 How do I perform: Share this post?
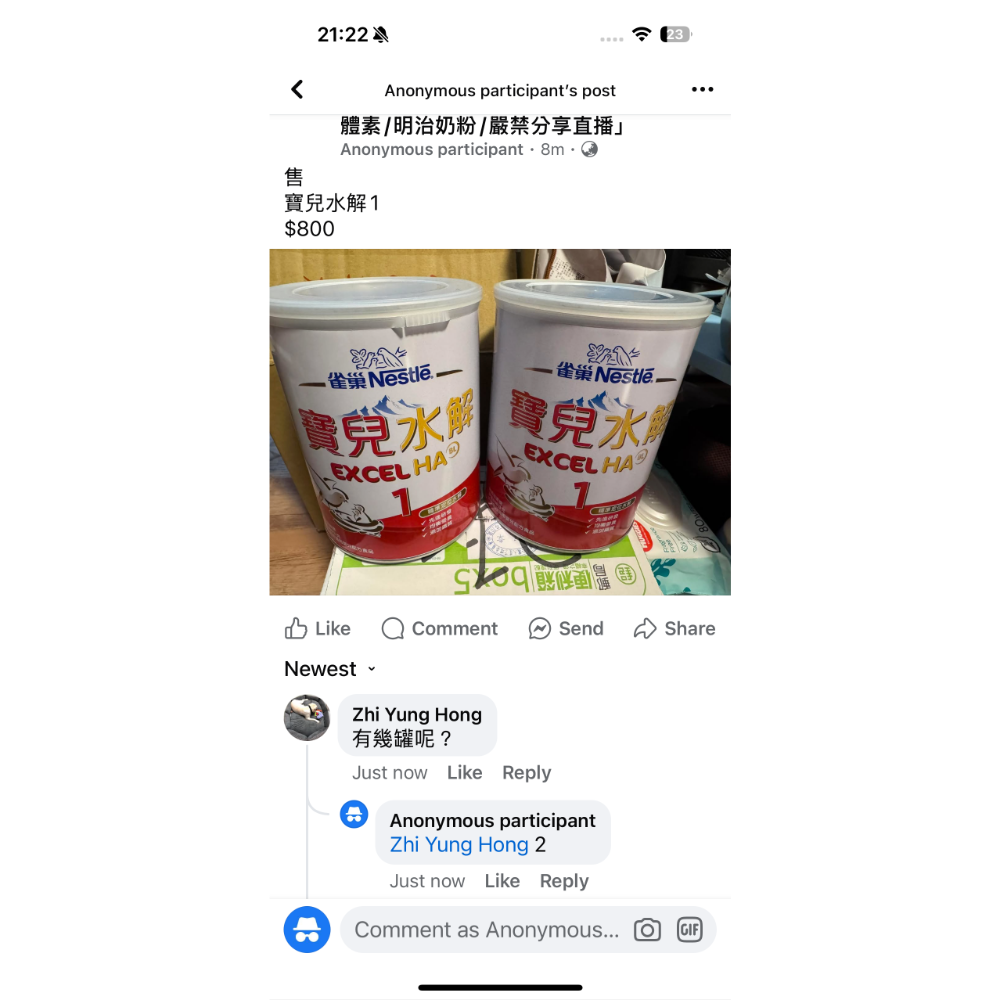675,628
